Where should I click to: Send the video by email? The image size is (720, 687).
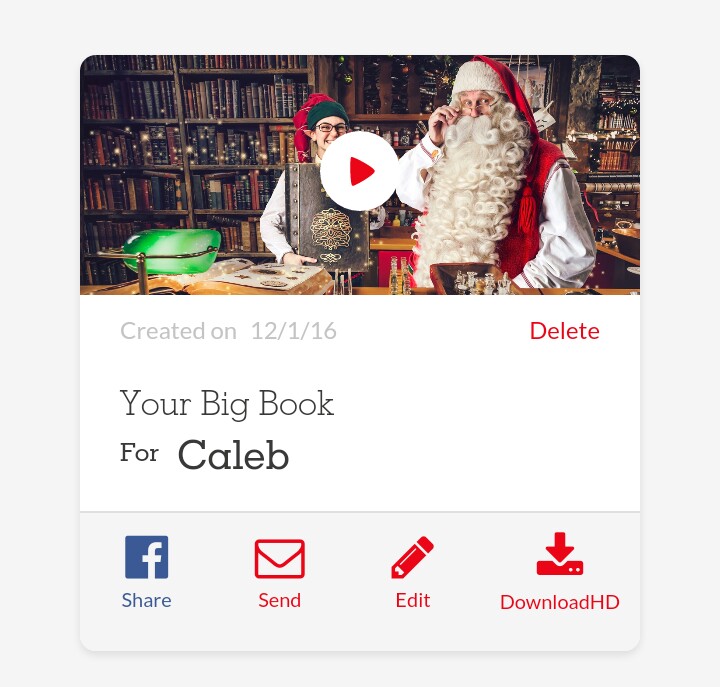click(280, 573)
